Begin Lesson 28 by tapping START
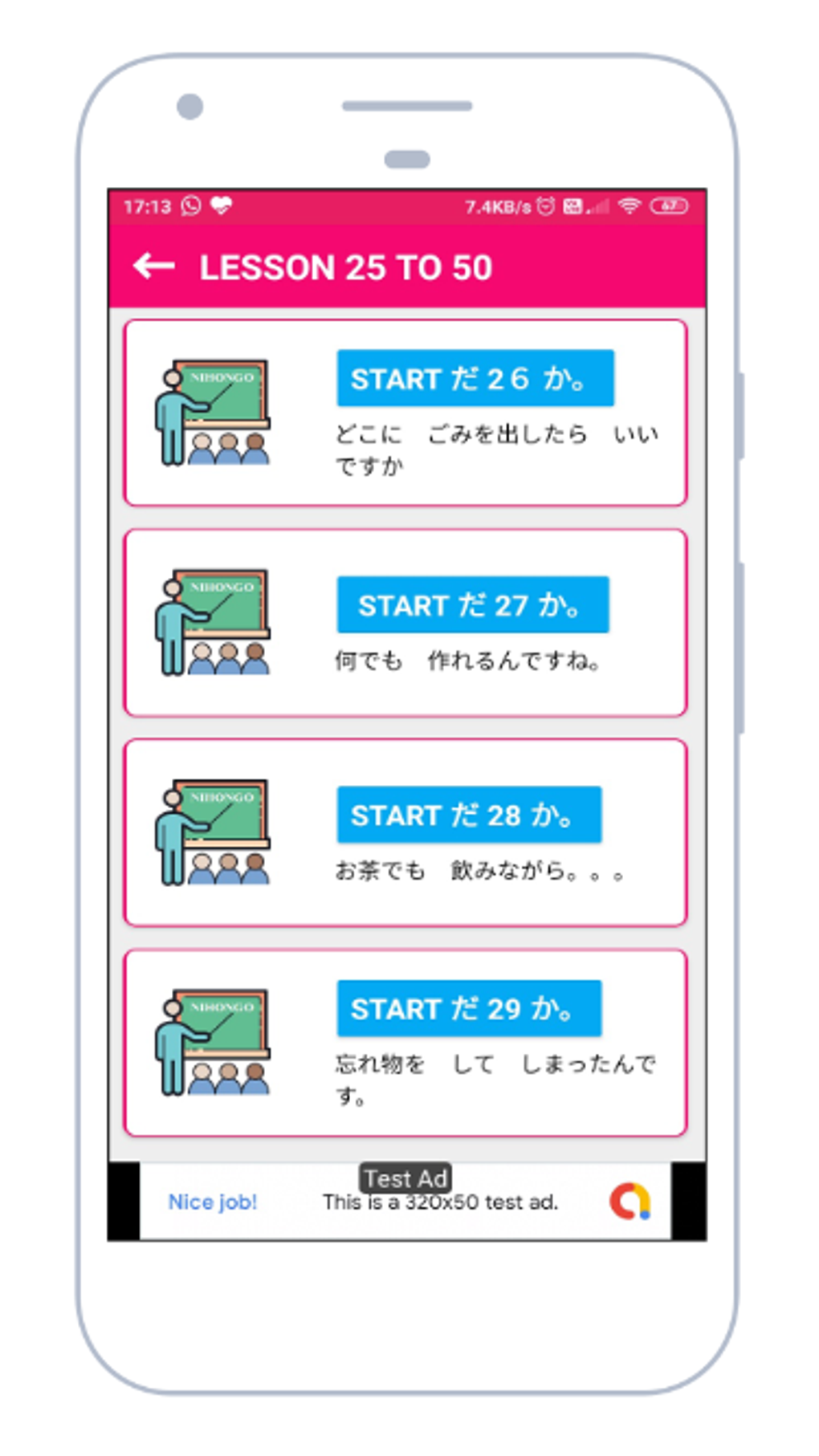The width and height of the screenshot is (819, 1456). point(468,815)
